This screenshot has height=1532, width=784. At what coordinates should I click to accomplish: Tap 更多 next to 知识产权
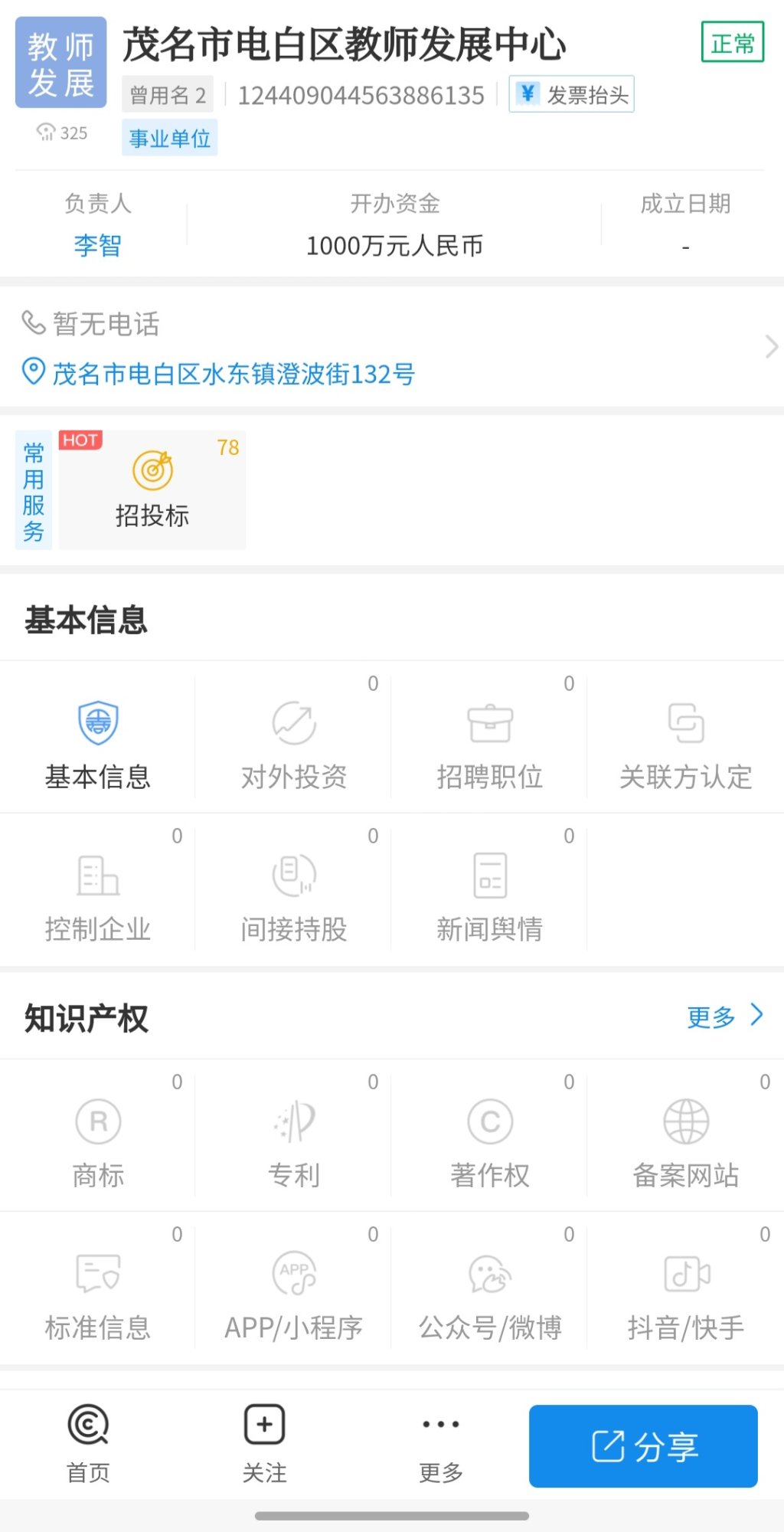[x=724, y=1016]
